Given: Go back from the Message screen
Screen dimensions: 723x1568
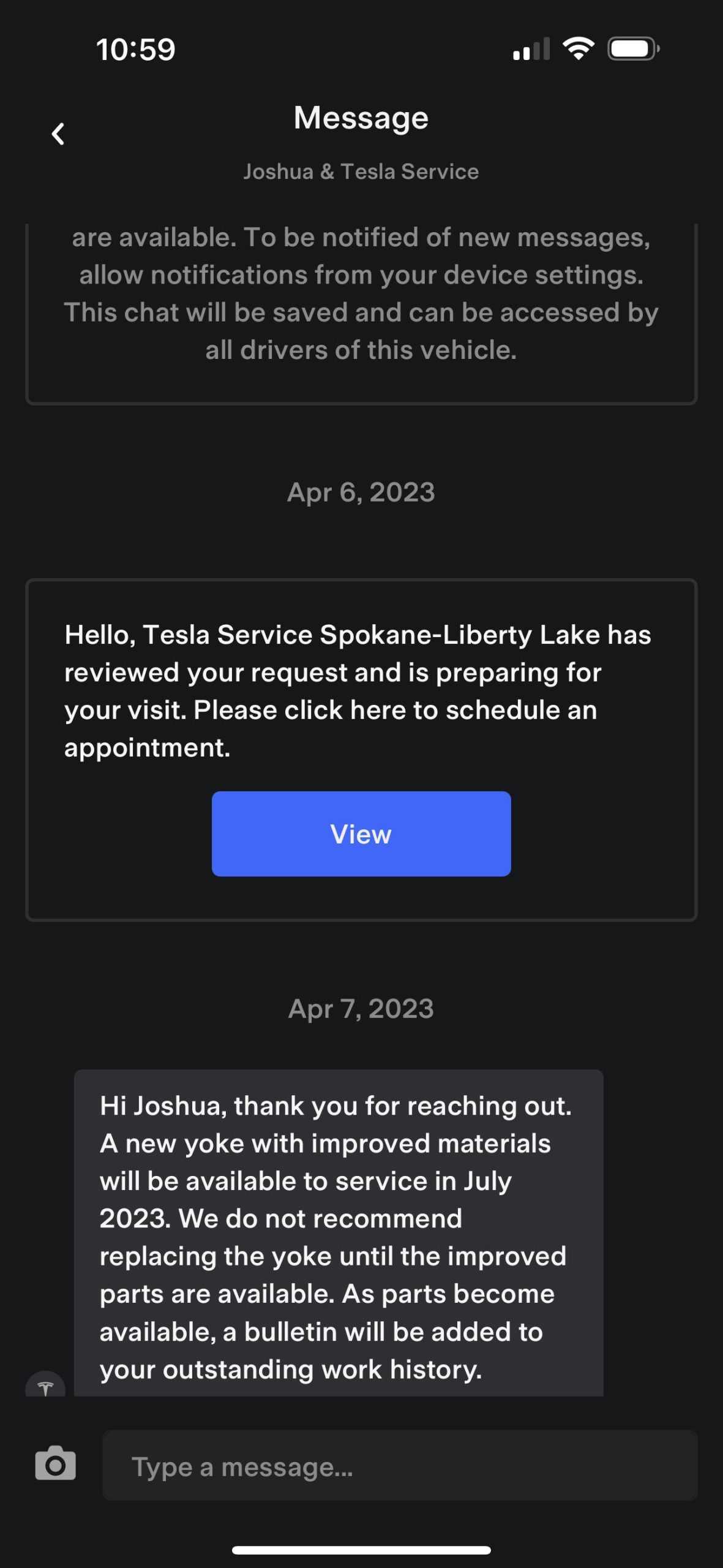Looking at the screenshot, I should tap(58, 134).
